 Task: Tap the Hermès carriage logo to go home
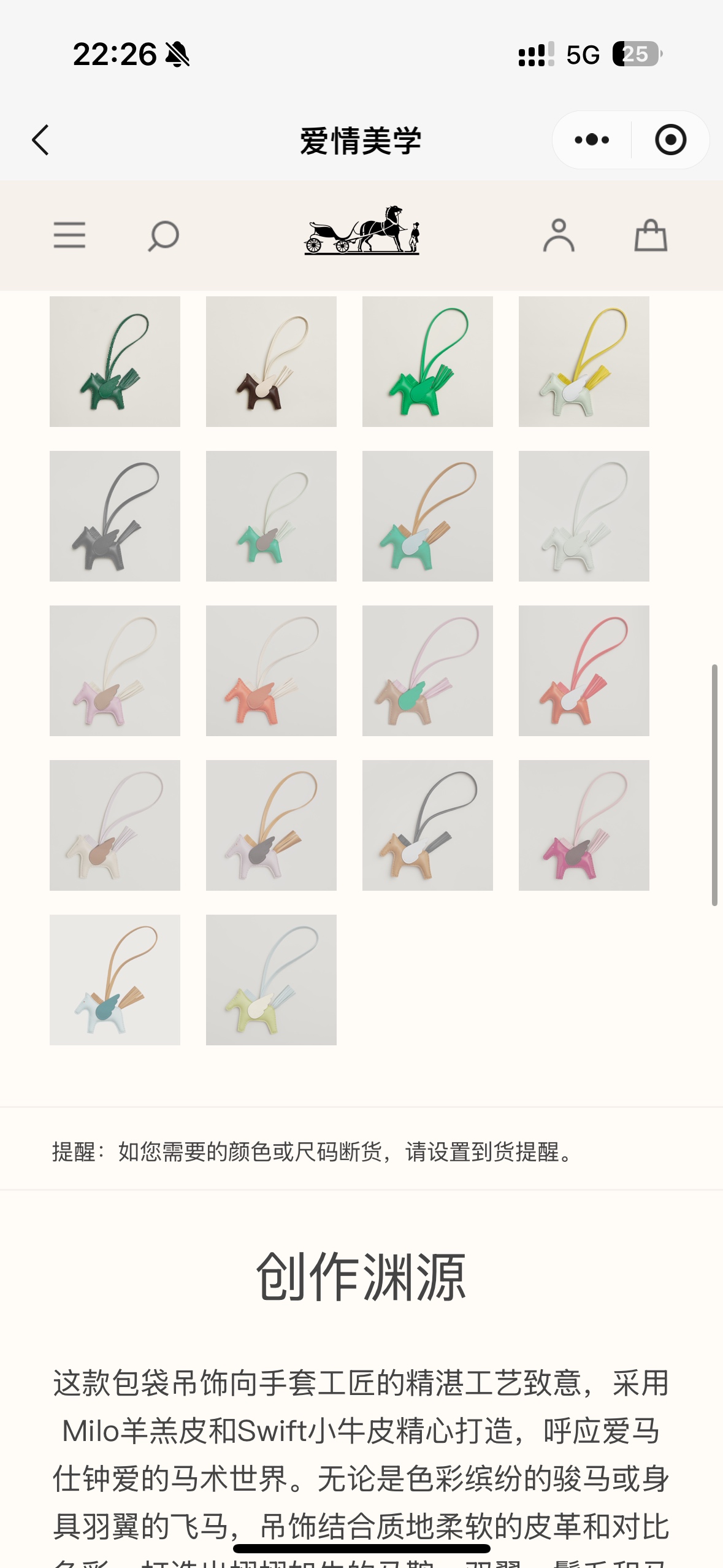362,231
